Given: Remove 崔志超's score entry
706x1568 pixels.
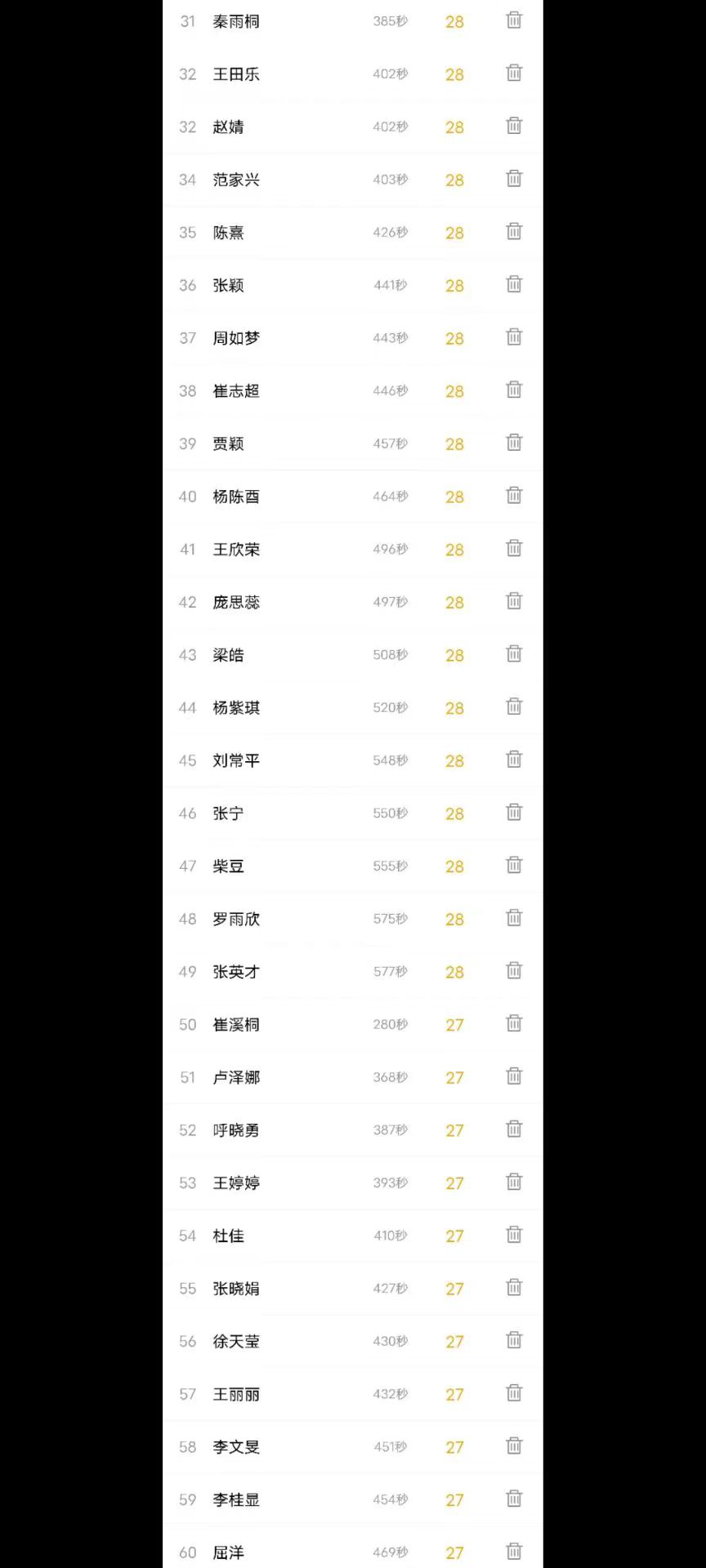Looking at the screenshot, I should [x=514, y=390].
